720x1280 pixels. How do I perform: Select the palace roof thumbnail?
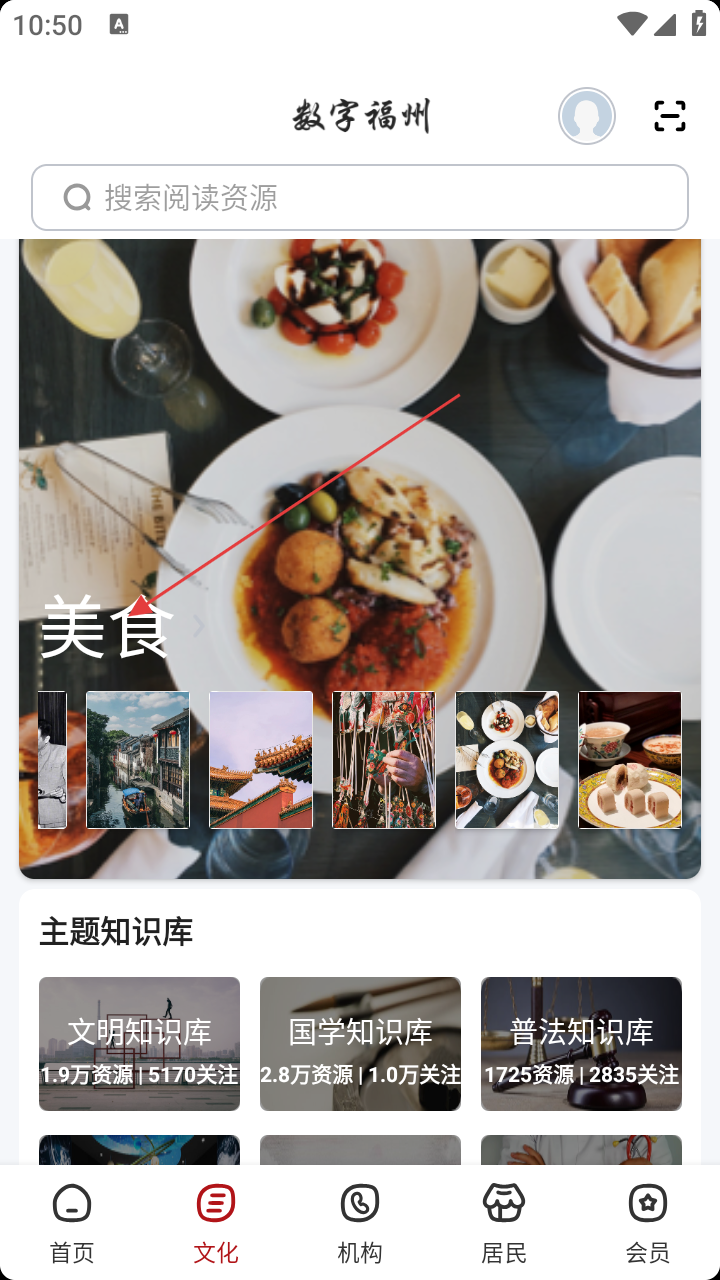coord(261,760)
